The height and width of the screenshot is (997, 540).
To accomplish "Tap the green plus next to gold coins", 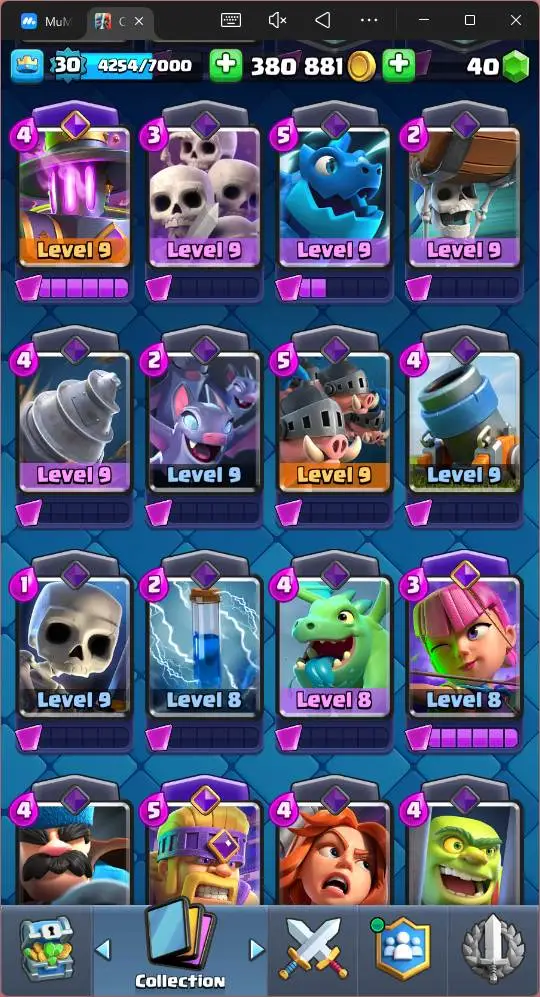I will pyautogui.click(x=226, y=65).
